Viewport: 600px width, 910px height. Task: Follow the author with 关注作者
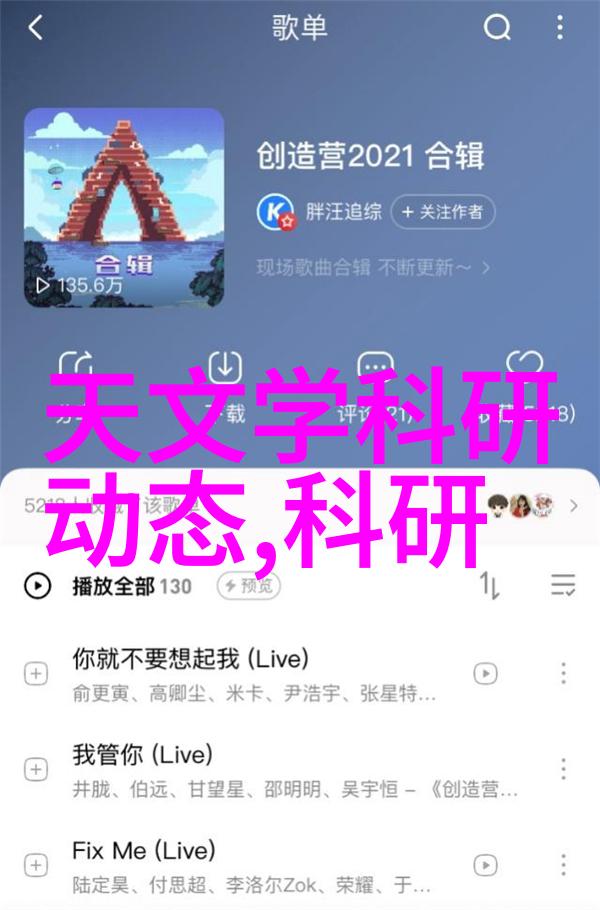443,212
